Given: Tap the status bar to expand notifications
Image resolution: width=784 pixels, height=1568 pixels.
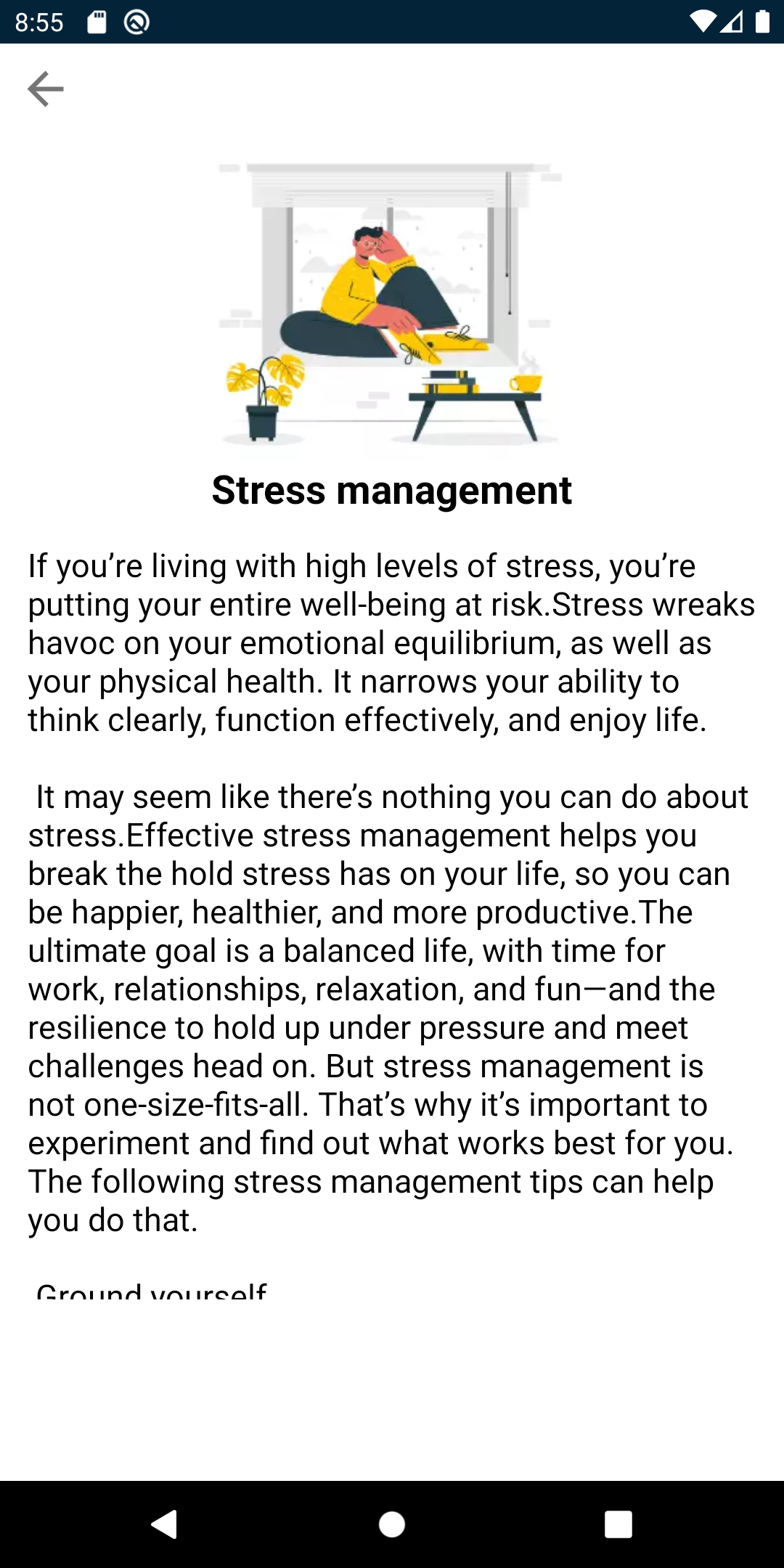Looking at the screenshot, I should (392, 23).
